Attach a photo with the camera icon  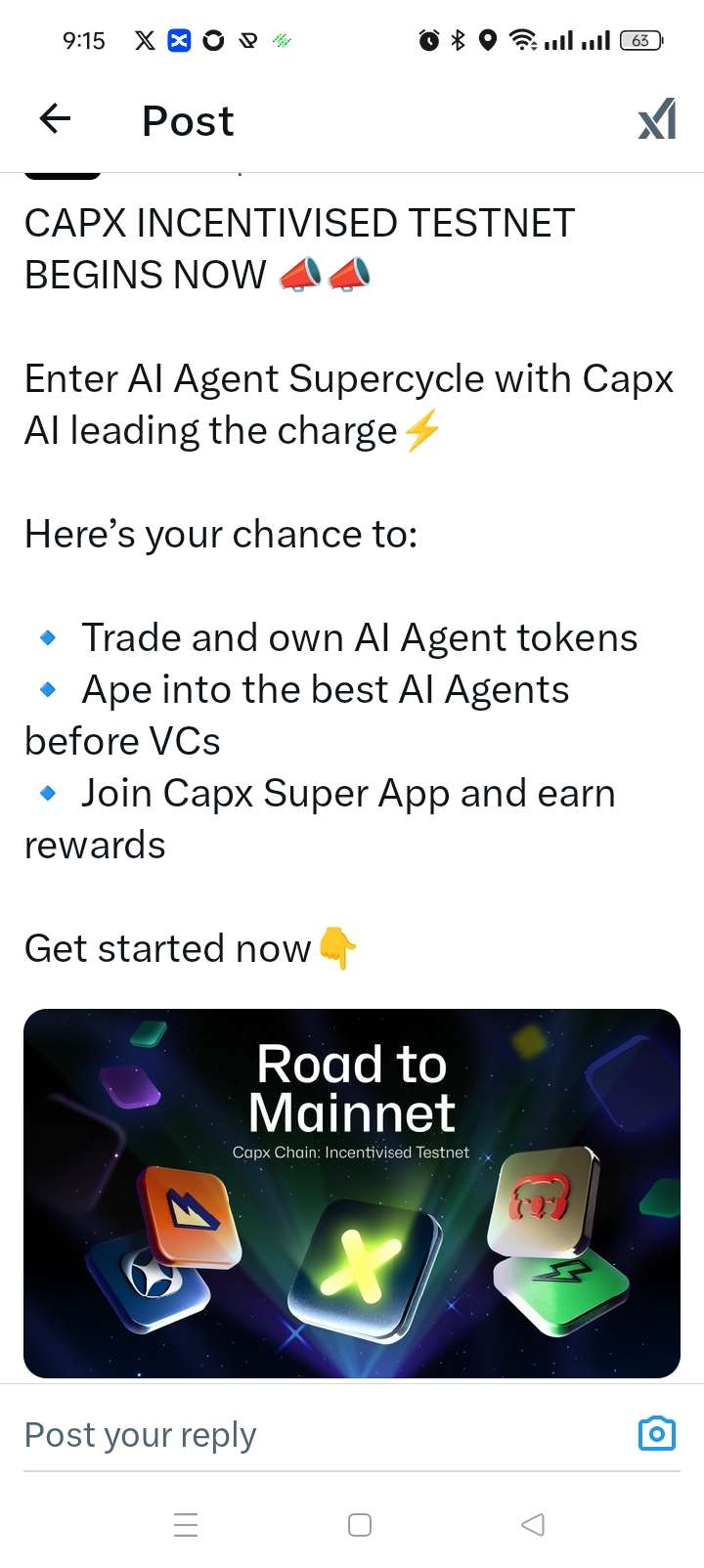tap(656, 1434)
